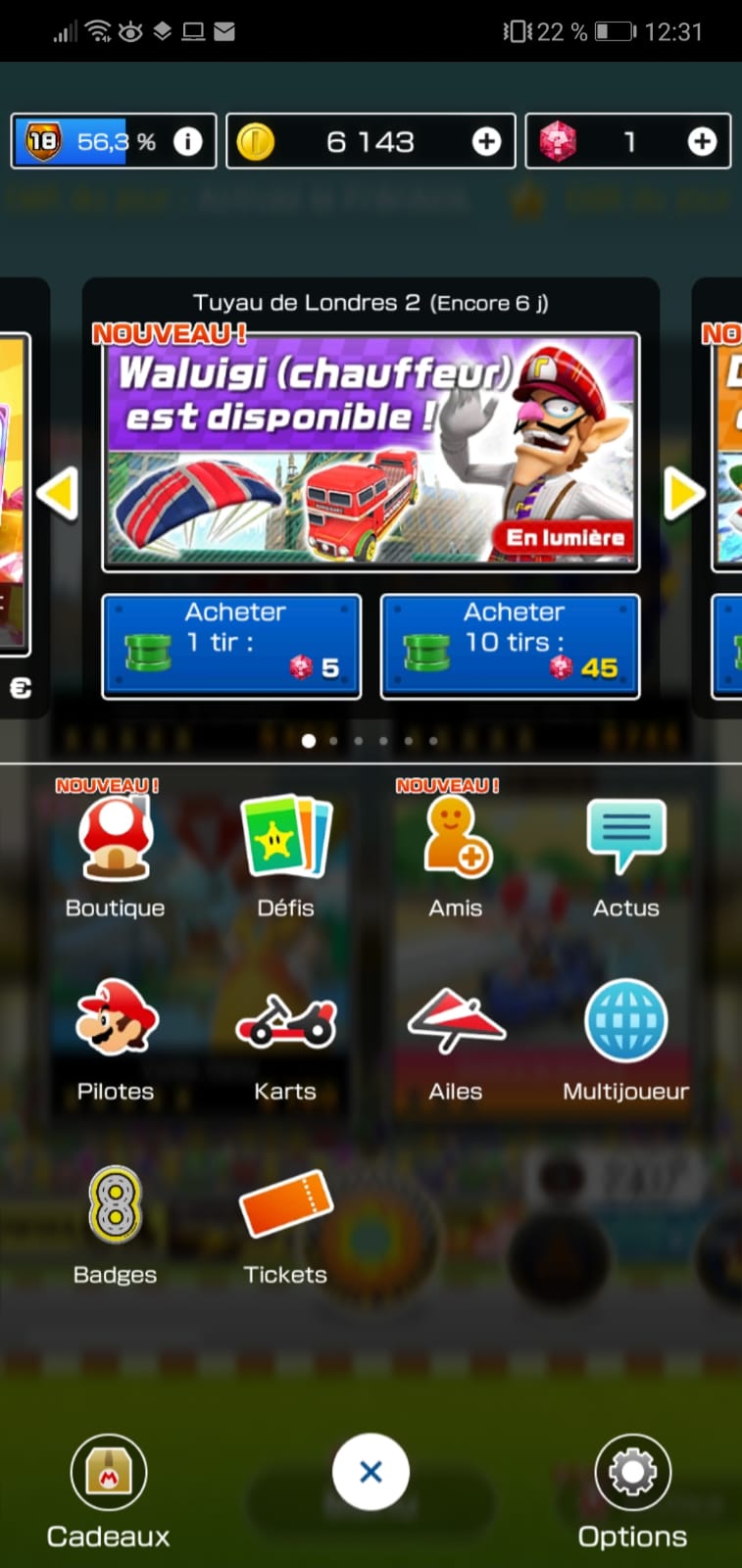The image size is (742, 1568).
Task: Open Options settings gear
Action: tap(632, 1472)
